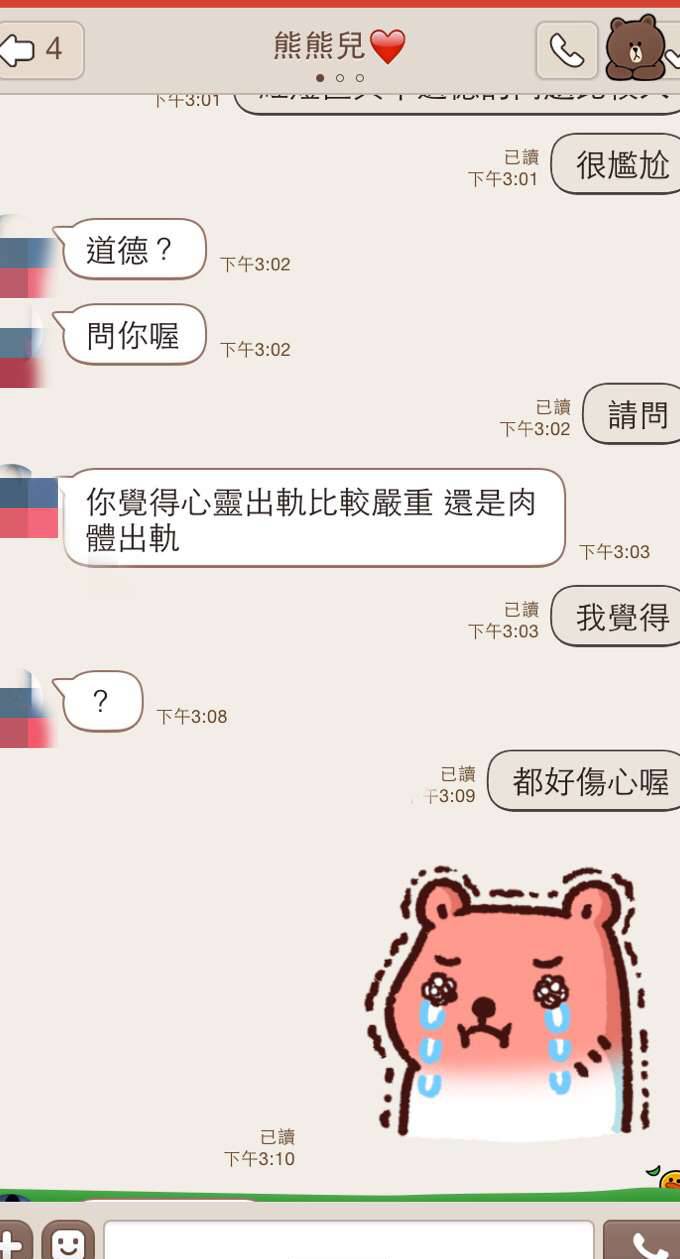The width and height of the screenshot is (680, 1259).
Task: Start a voice call from the header
Action: 566,50
